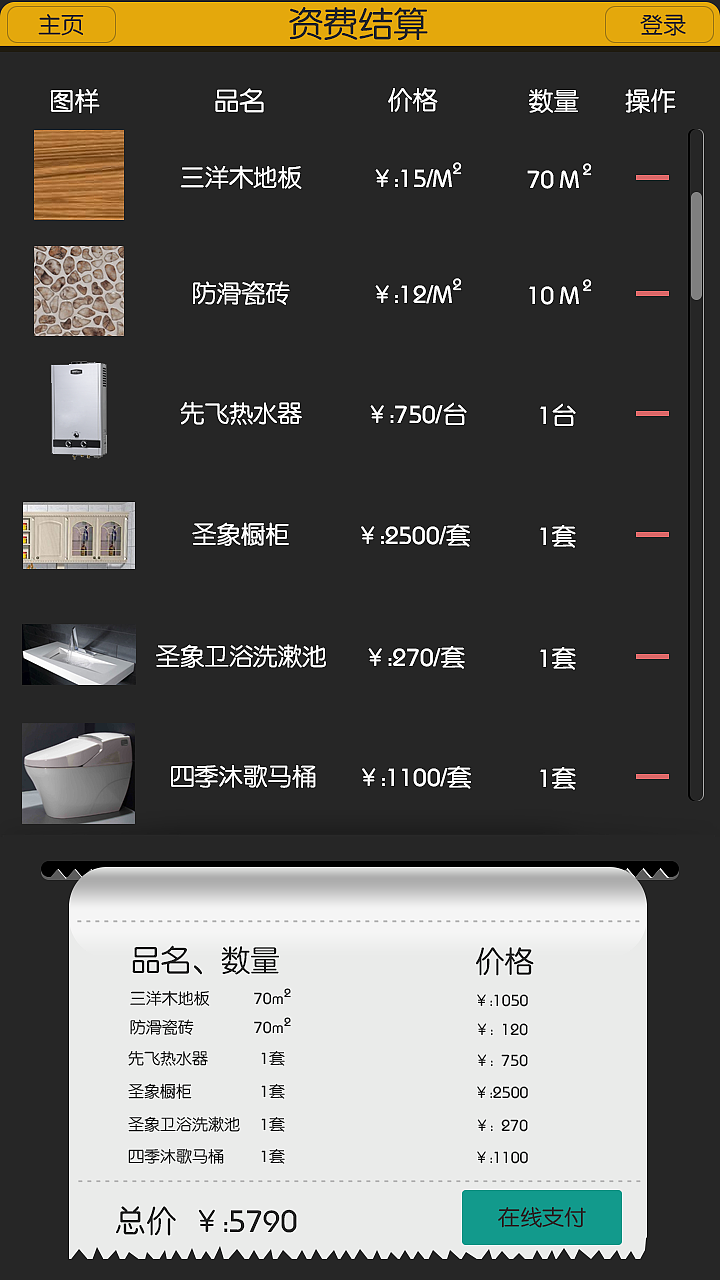Click the minus icon beside 圣象橱柜
This screenshot has width=720, height=1280.
pos(652,535)
